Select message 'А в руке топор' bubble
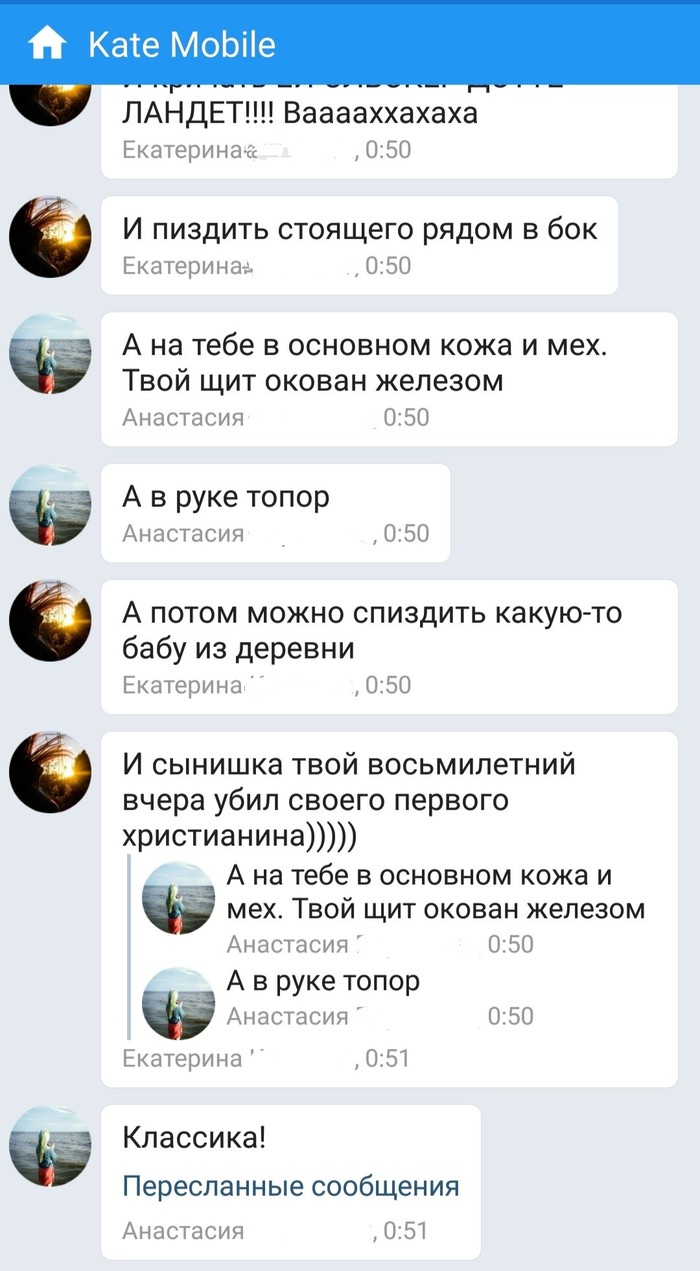The width and height of the screenshot is (700, 1271). tap(275, 511)
